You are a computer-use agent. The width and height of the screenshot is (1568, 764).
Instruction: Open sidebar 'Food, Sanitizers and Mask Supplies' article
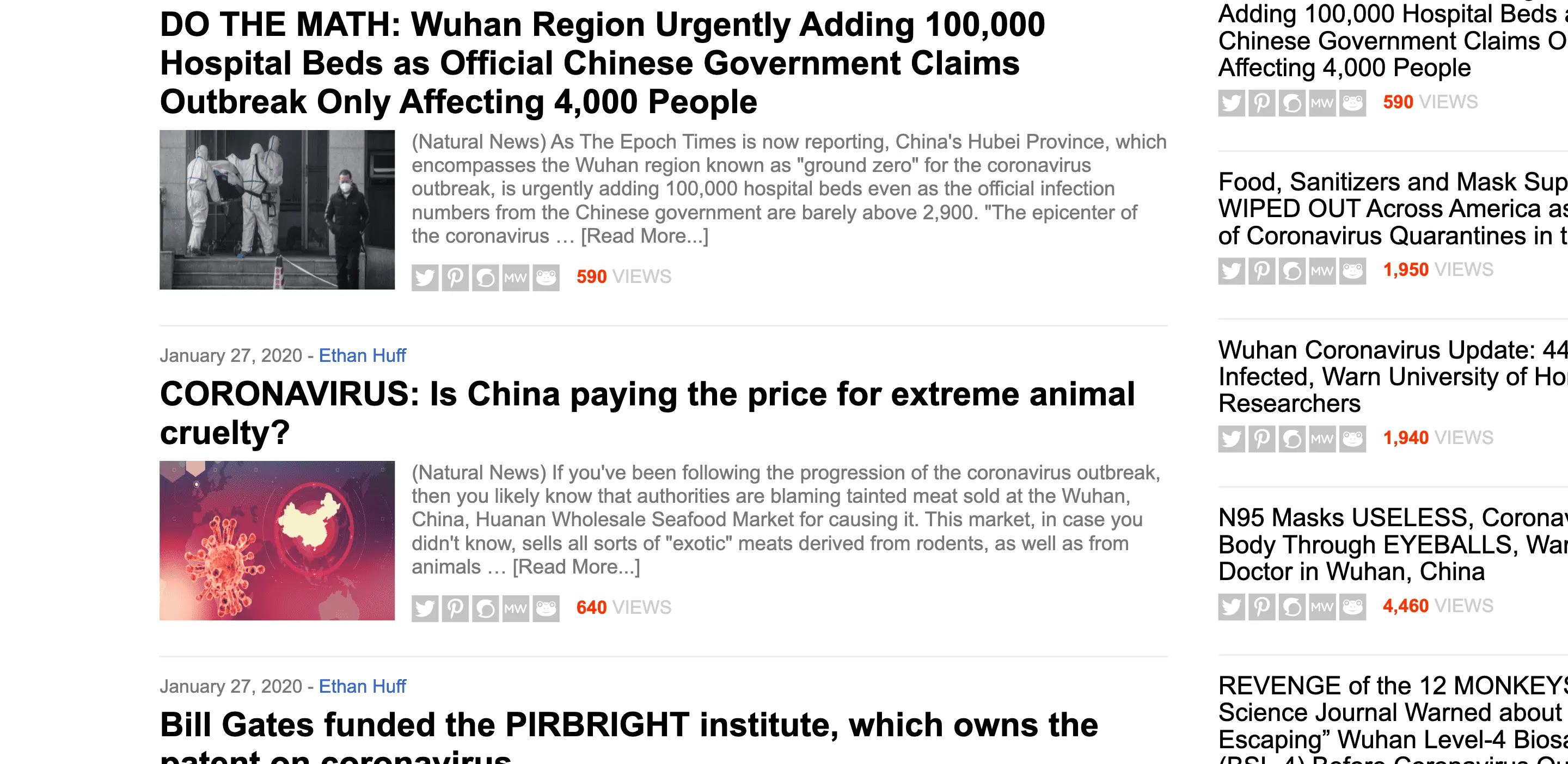click(x=1392, y=208)
